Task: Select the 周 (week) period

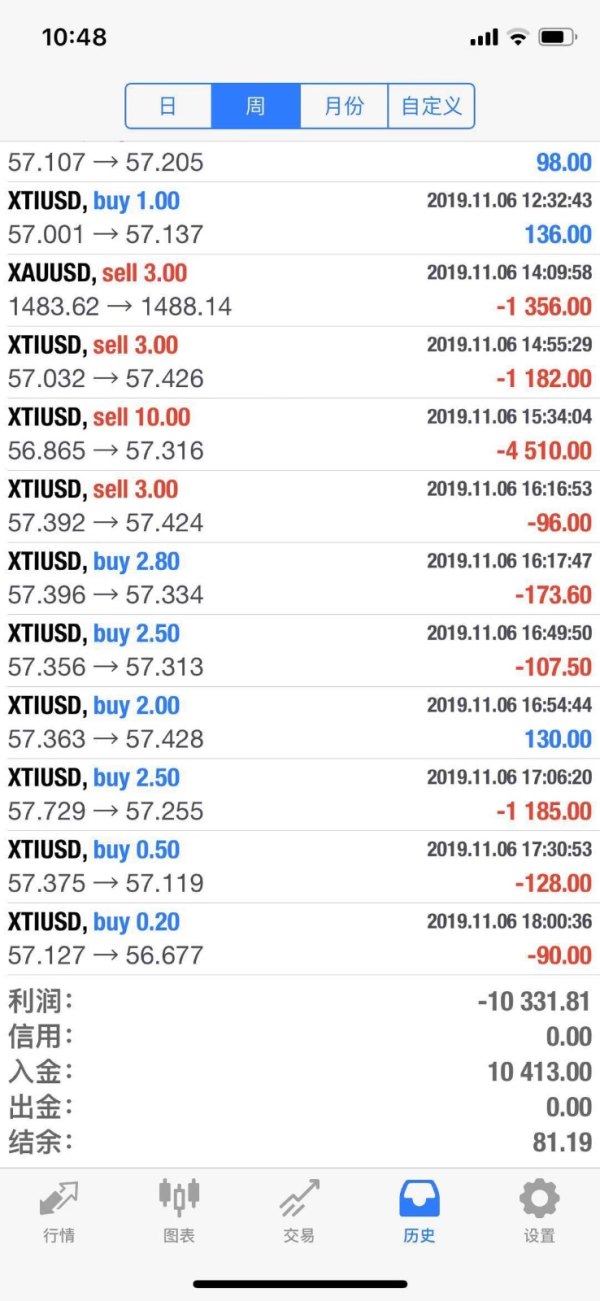Action: coord(255,106)
